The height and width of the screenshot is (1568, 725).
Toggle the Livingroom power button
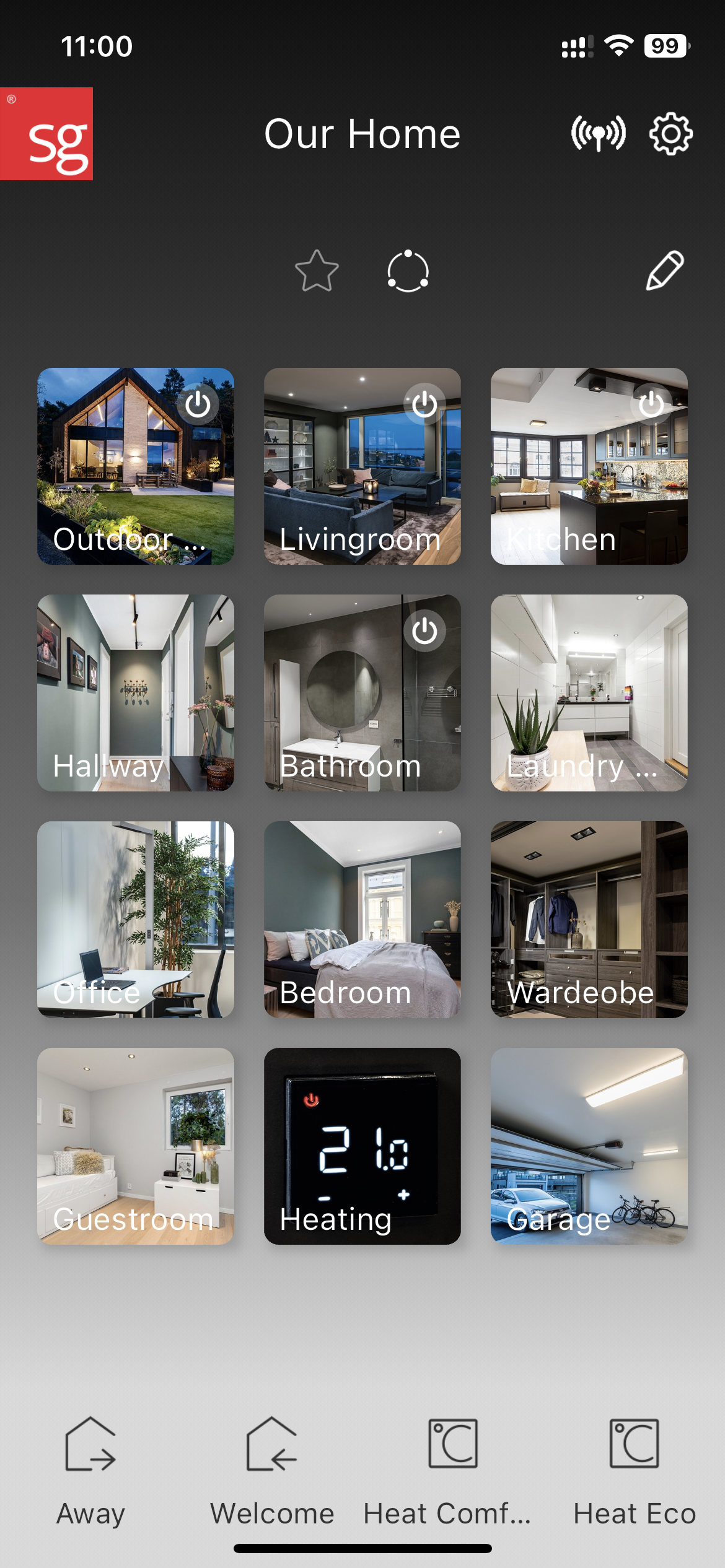tap(424, 405)
